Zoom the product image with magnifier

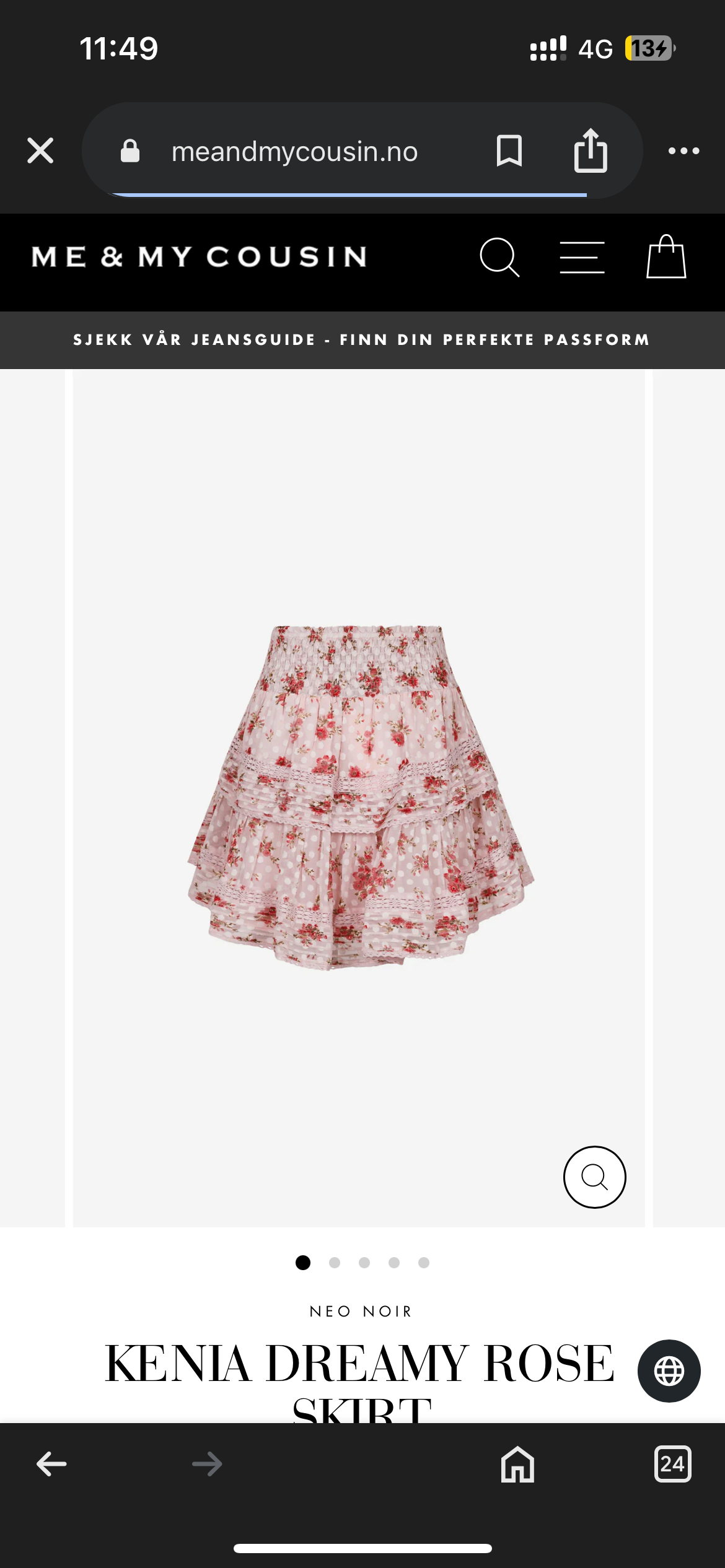pos(594,1177)
